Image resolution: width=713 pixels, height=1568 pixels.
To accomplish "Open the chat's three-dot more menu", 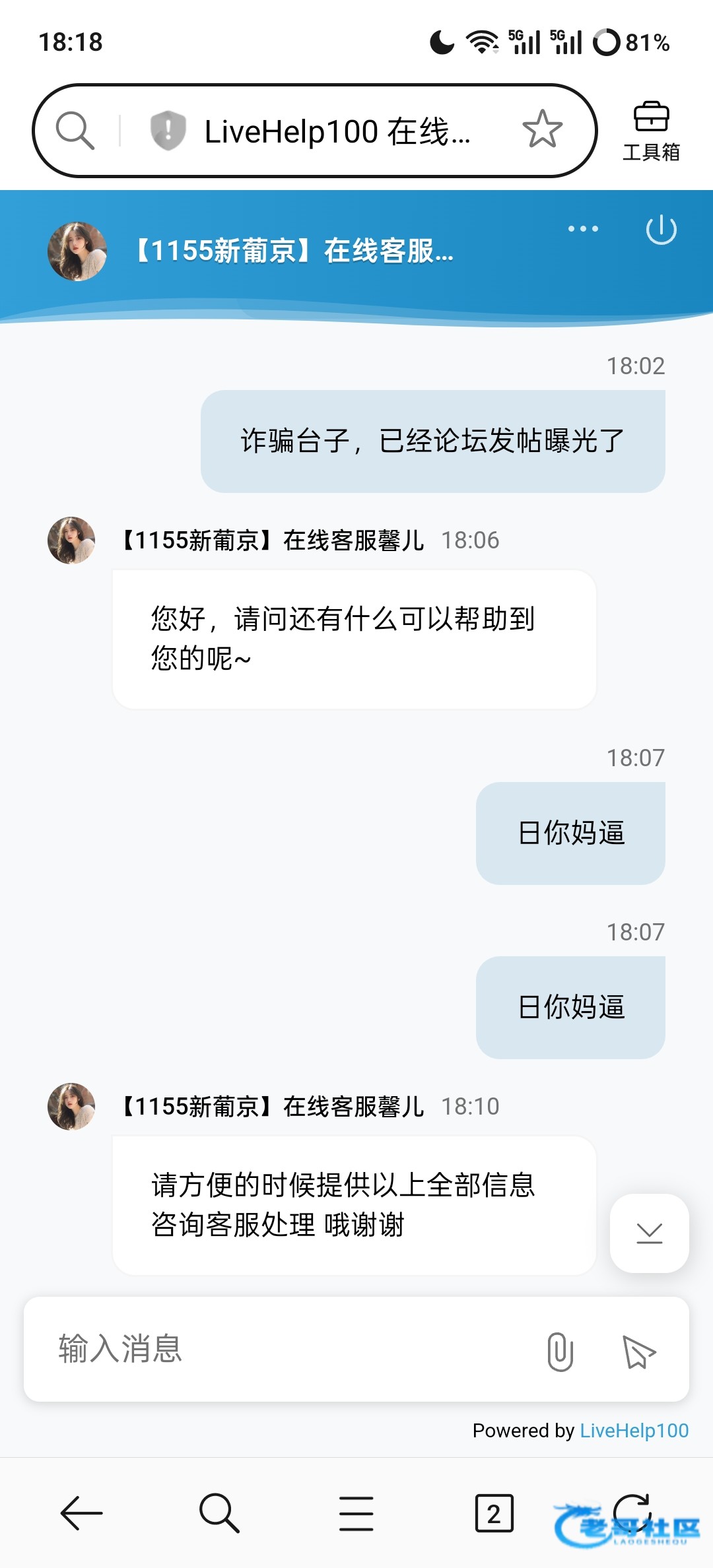I will (583, 229).
